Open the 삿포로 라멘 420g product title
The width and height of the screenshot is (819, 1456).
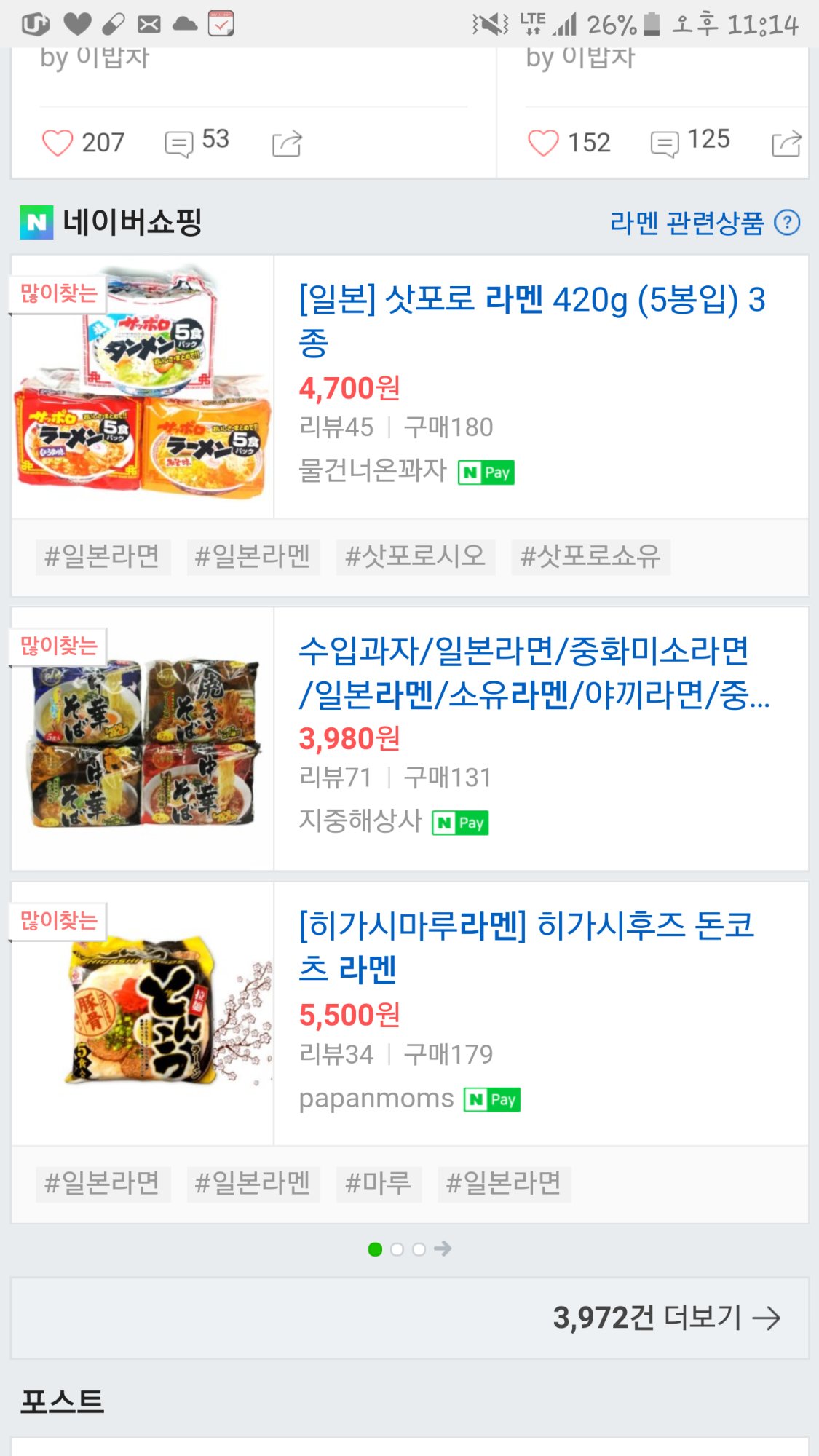coord(531,320)
